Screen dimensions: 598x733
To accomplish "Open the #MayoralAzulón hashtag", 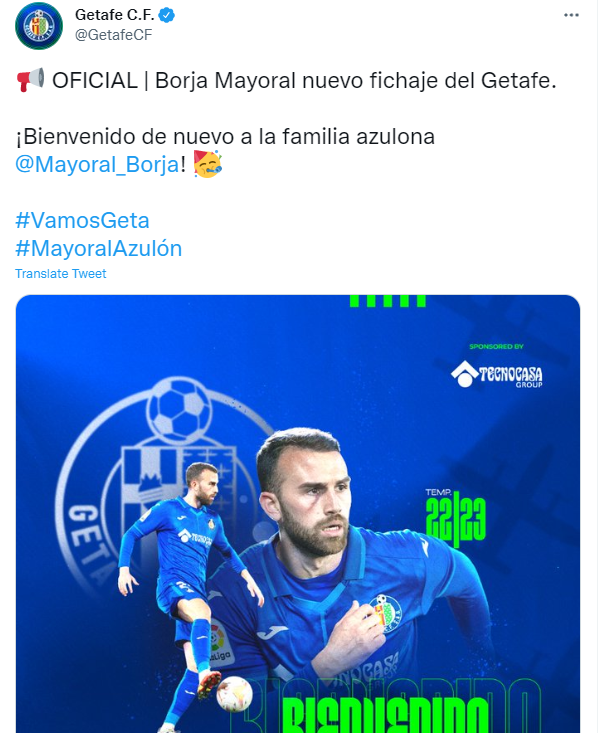I will click(x=99, y=248).
